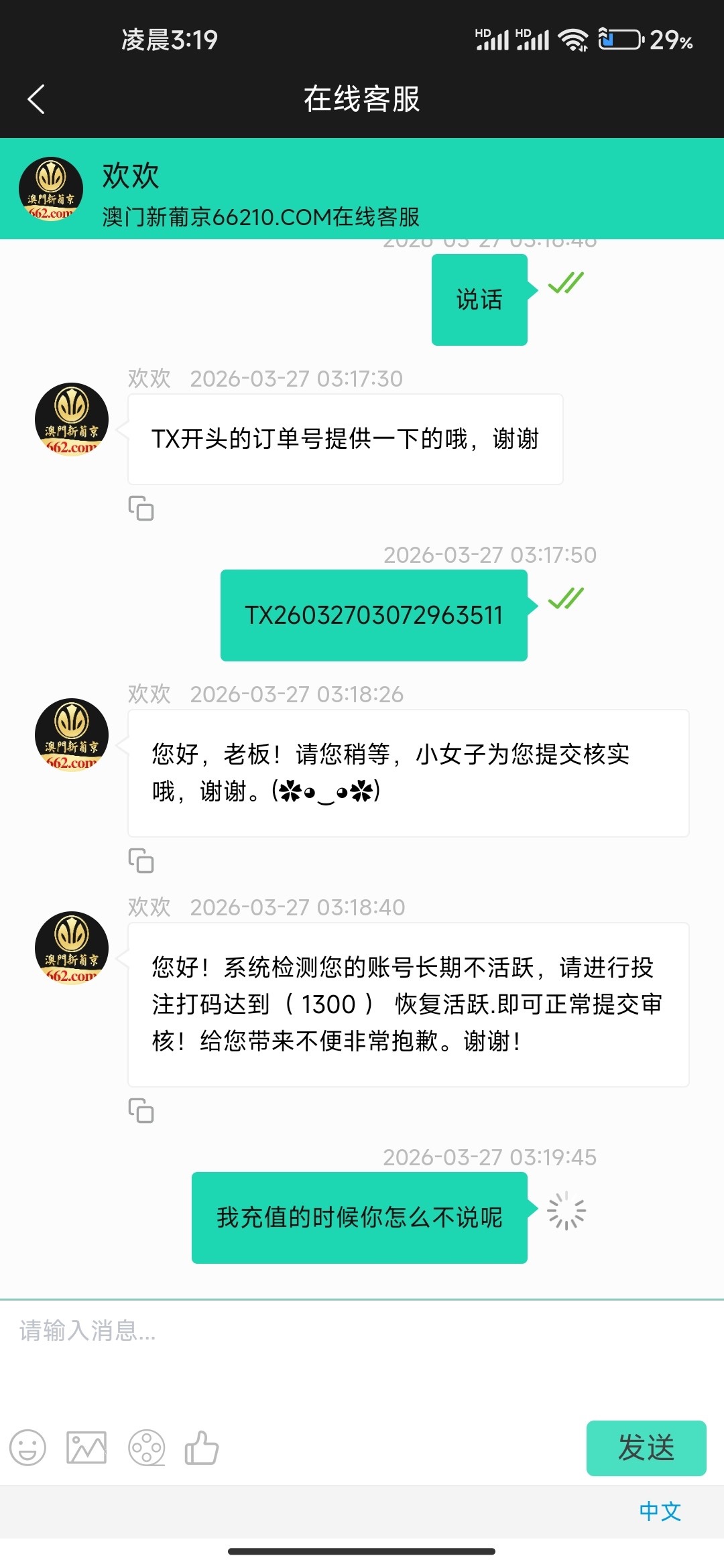Viewport: 724px width, 1568px height.
Task: Change language via 中文
Action: pyautogui.click(x=660, y=1512)
